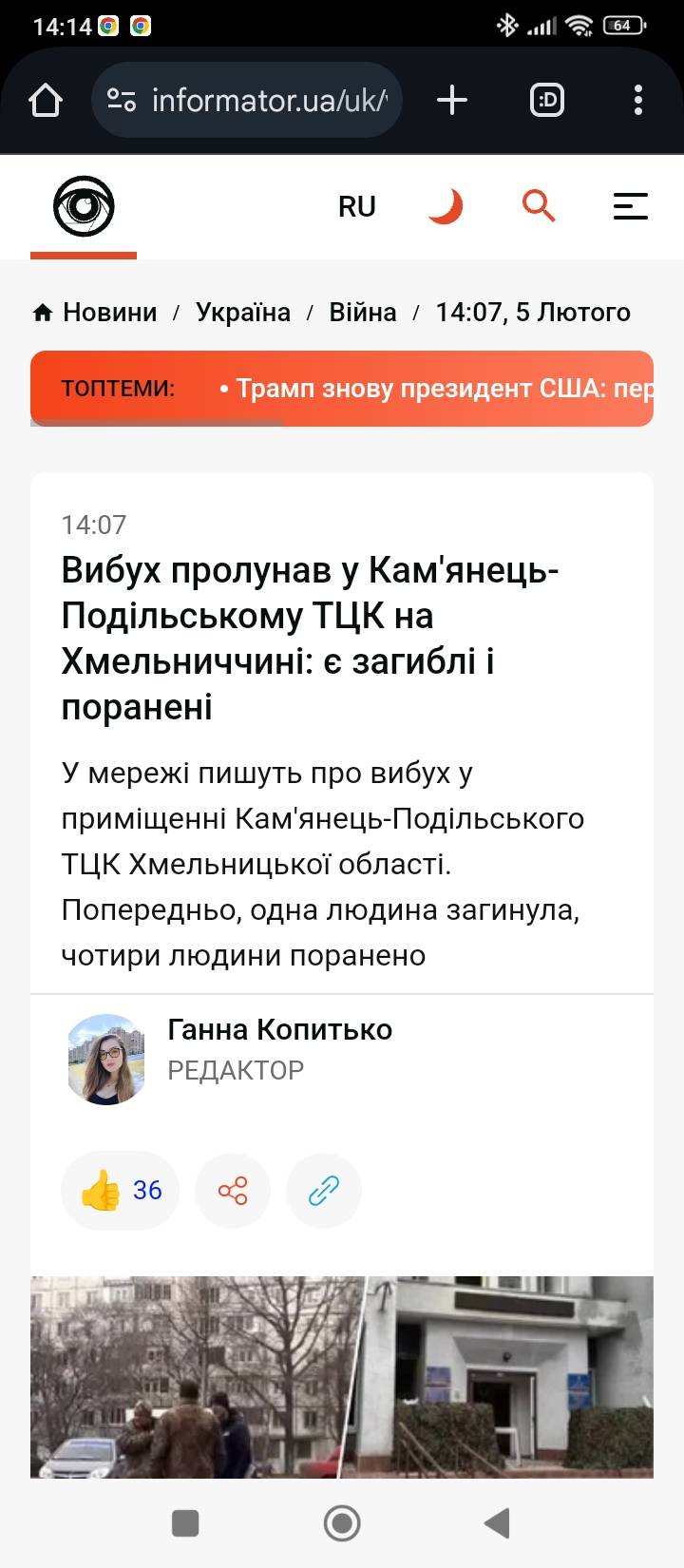Screen dimensions: 684x1568
Task: Like the article with the thumbs up
Action: [120, 1191]
